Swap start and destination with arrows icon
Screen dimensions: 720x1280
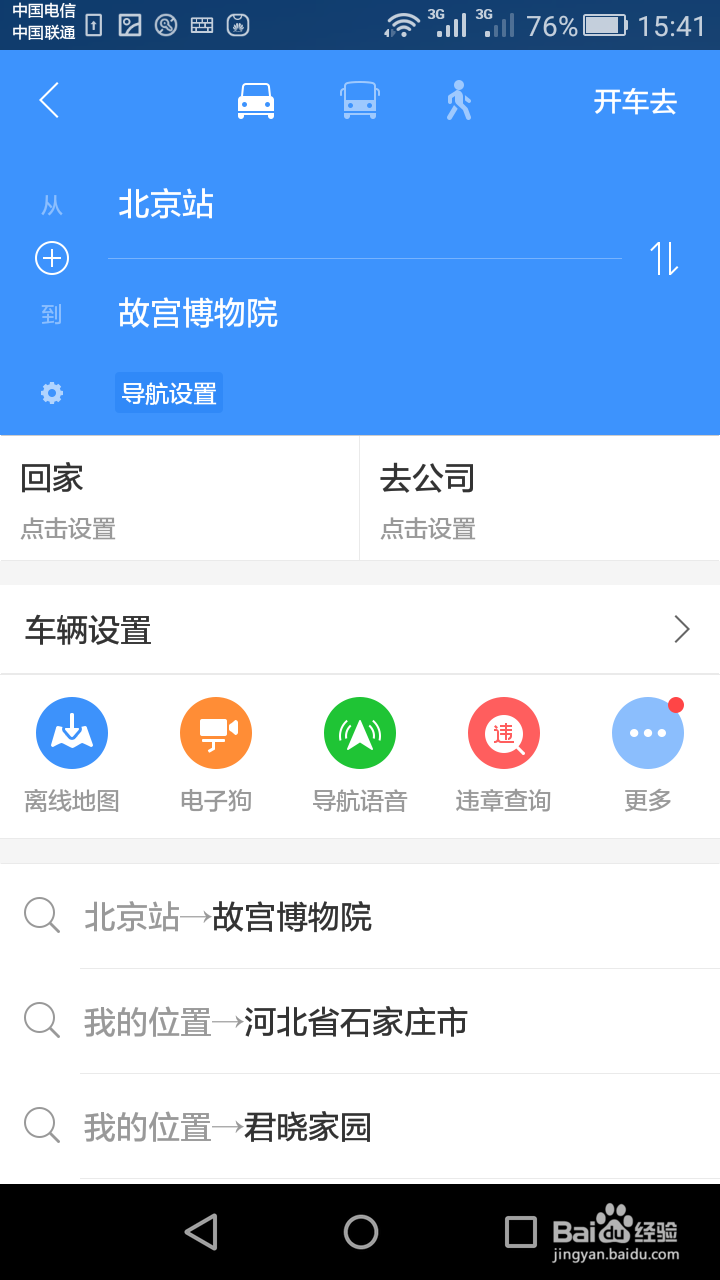[x=663, y=258]
